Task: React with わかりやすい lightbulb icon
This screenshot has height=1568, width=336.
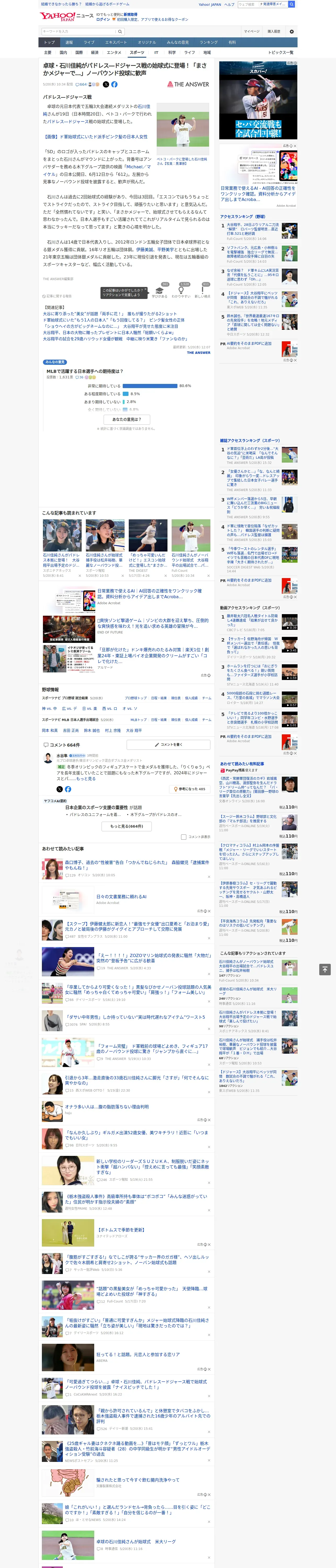Action: point(181,292)
